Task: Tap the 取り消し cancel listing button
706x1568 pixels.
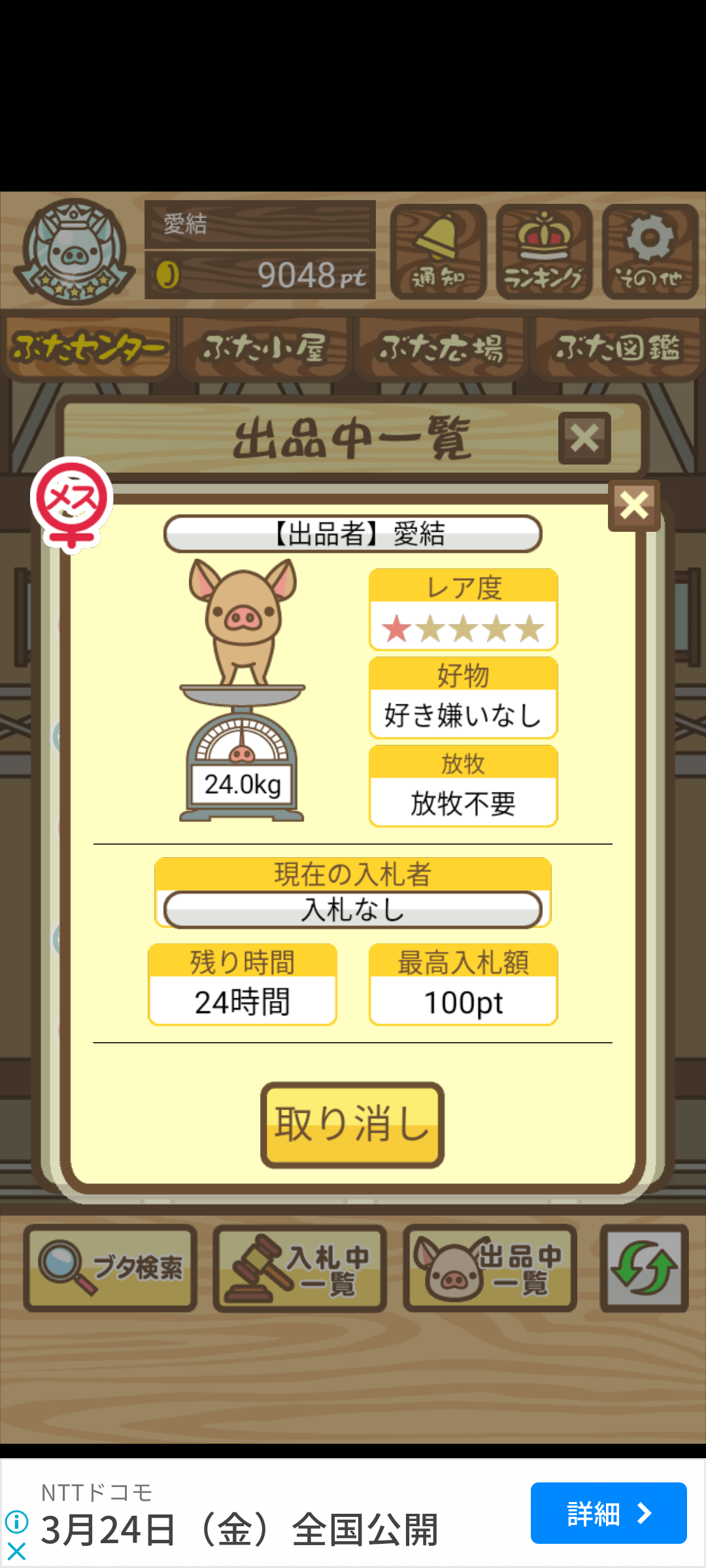Action: coord(352,1124)
